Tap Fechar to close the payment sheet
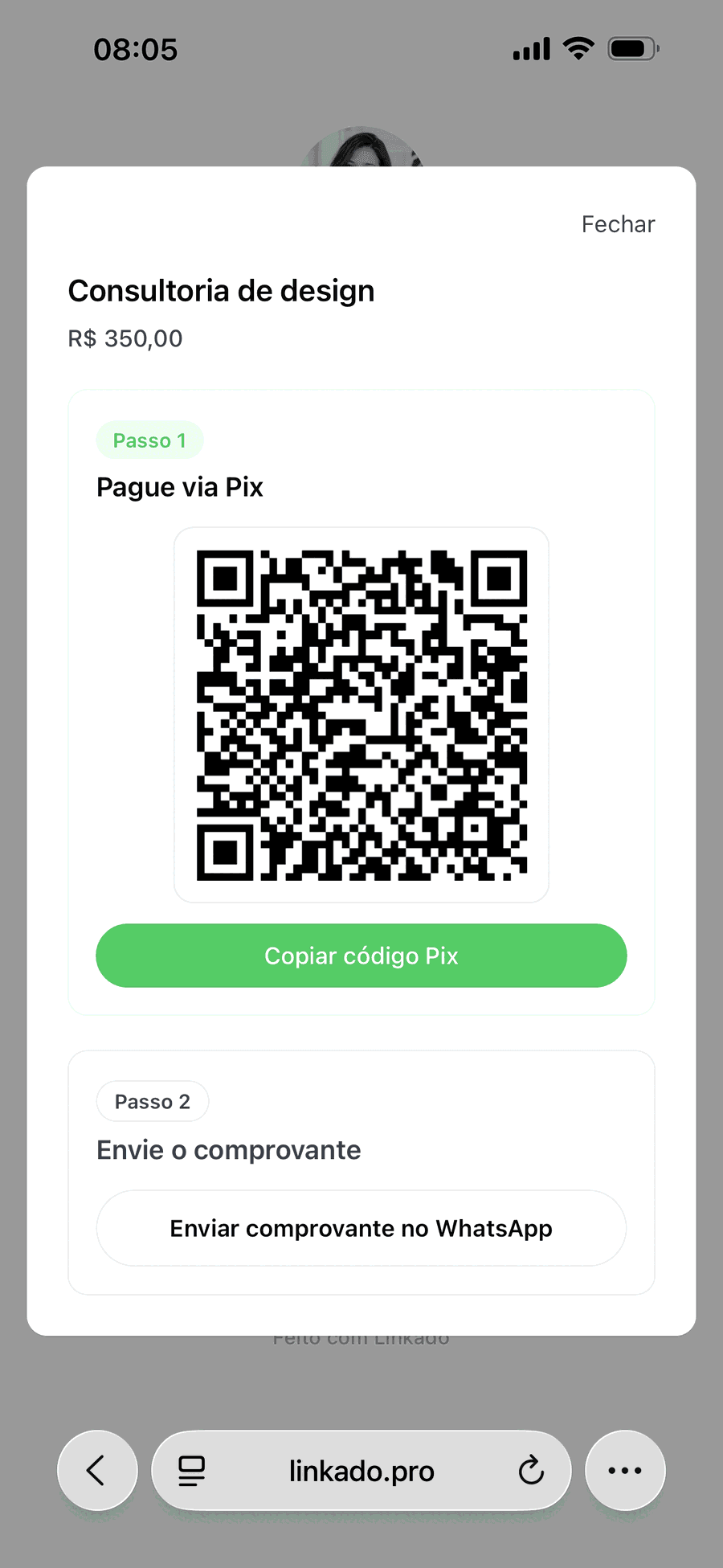The image size is (723, 1568). pos(618,224)
